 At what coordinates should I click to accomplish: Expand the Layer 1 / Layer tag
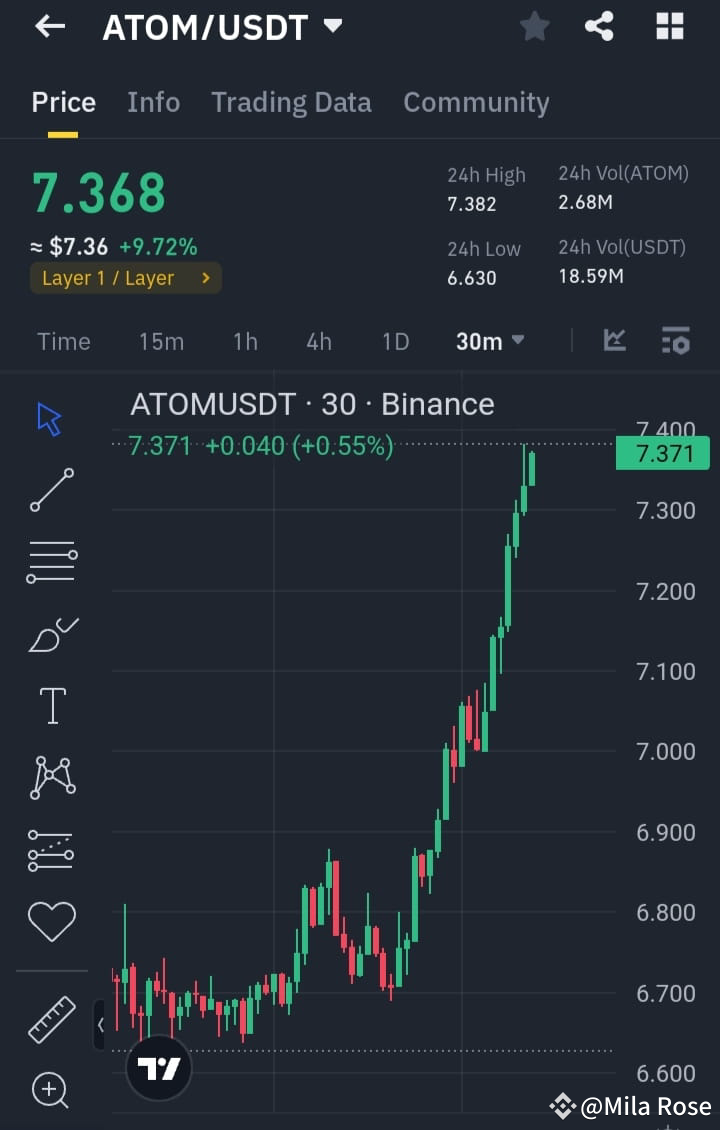pos(125,278)
